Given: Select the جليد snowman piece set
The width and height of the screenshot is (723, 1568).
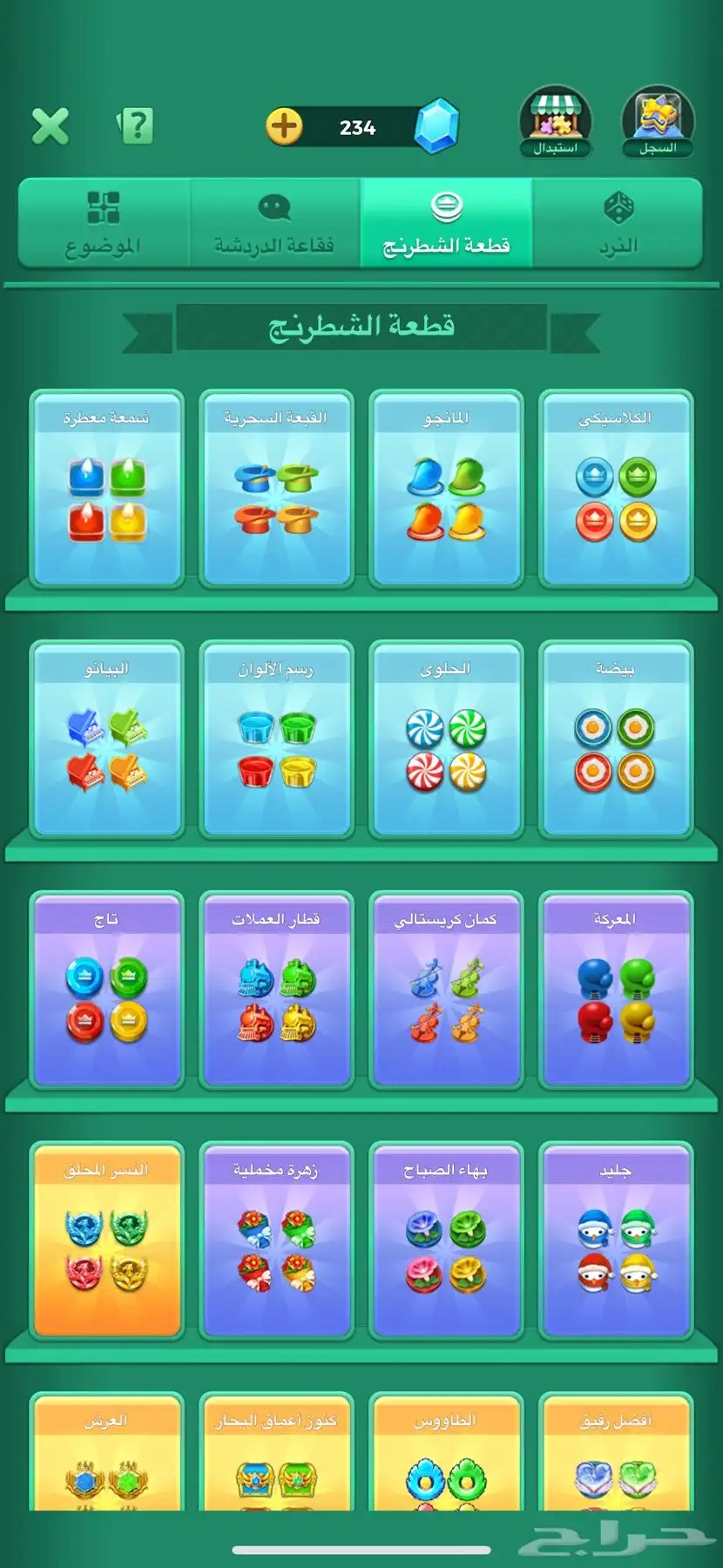Looking at the screenshot, I should pos(616,1241).
